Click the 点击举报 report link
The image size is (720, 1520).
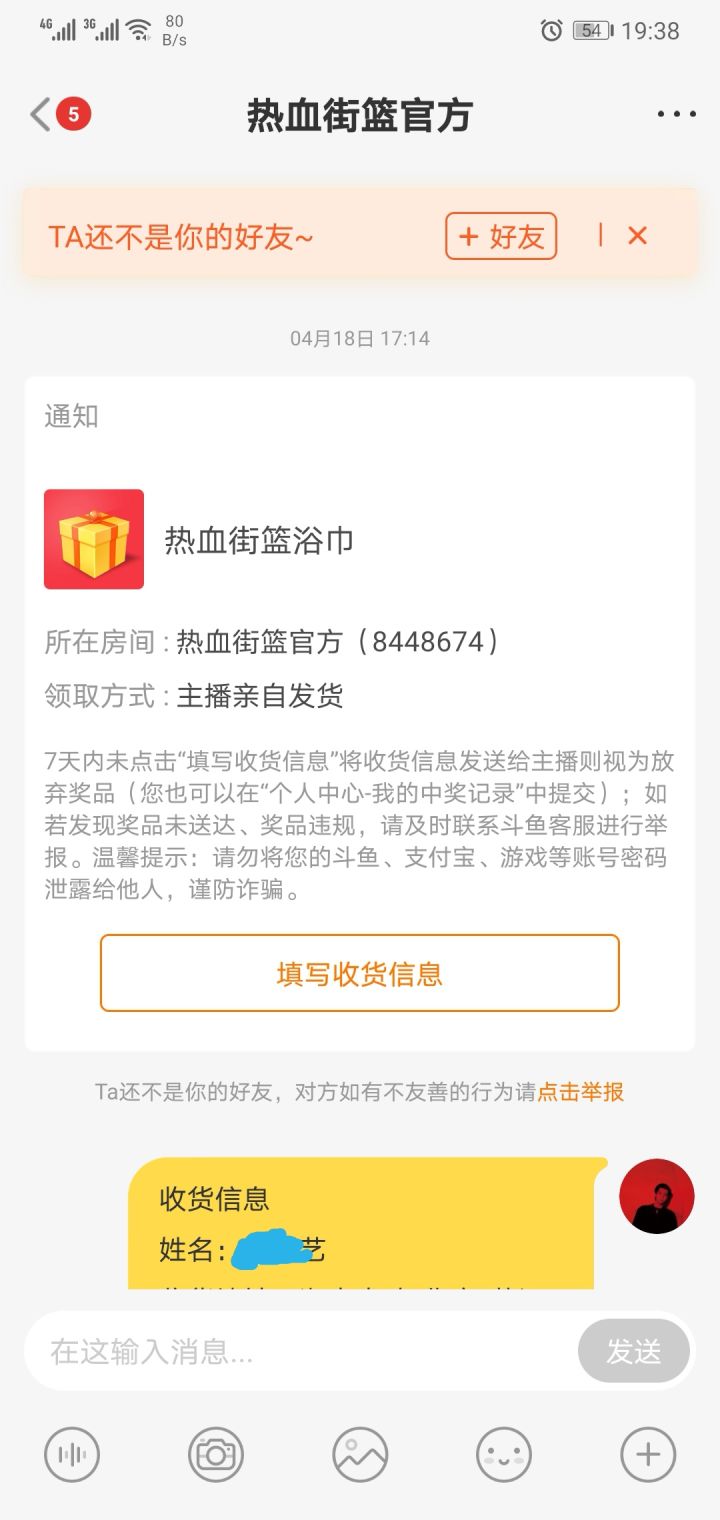(x=583, y=1091)
